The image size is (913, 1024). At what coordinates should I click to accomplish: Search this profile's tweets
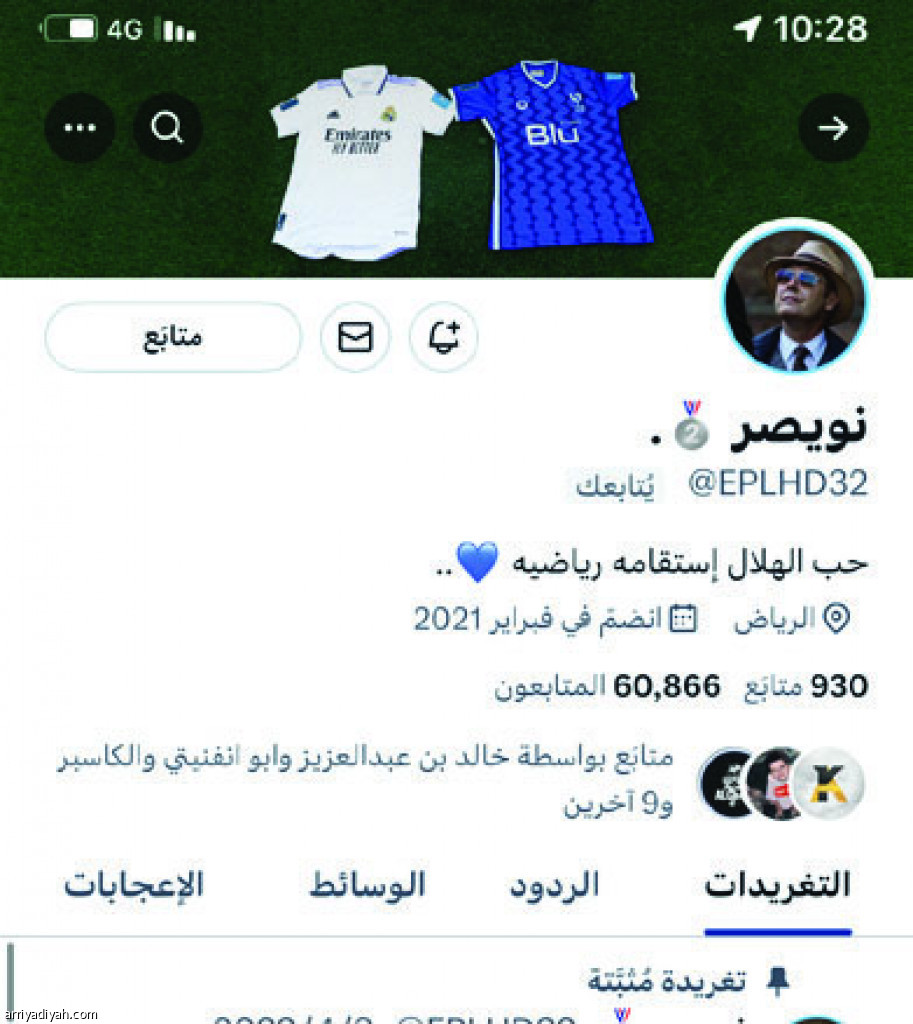coord(168,128)
